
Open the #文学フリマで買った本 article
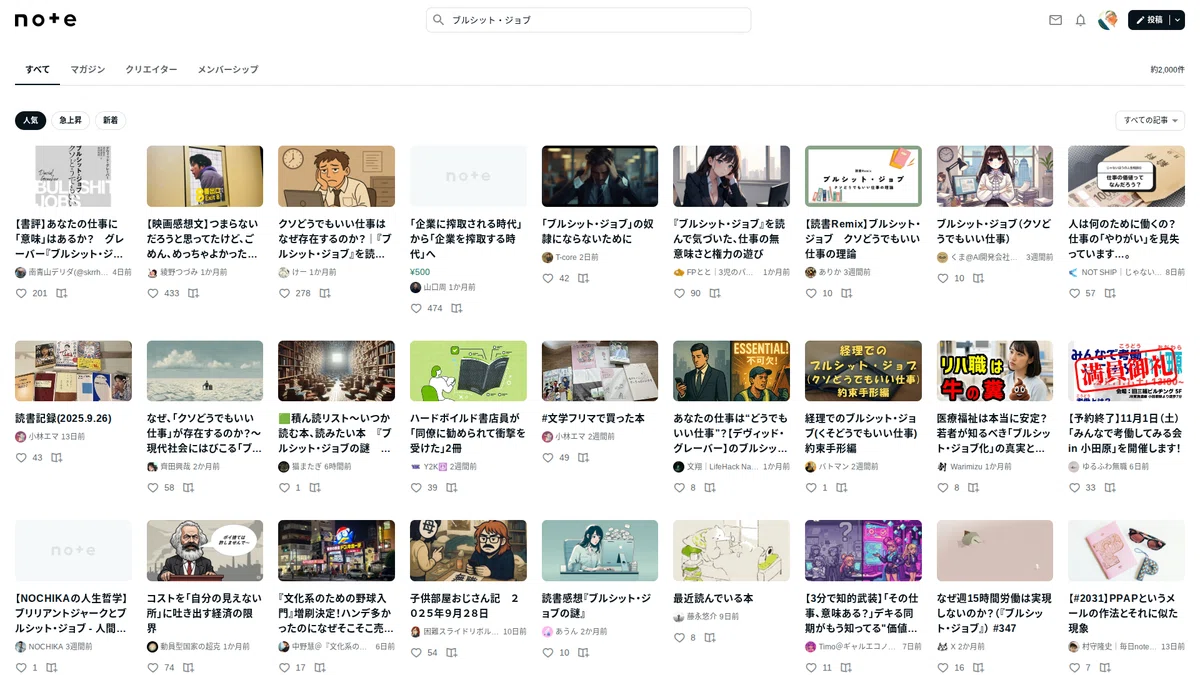click(593, 418)
